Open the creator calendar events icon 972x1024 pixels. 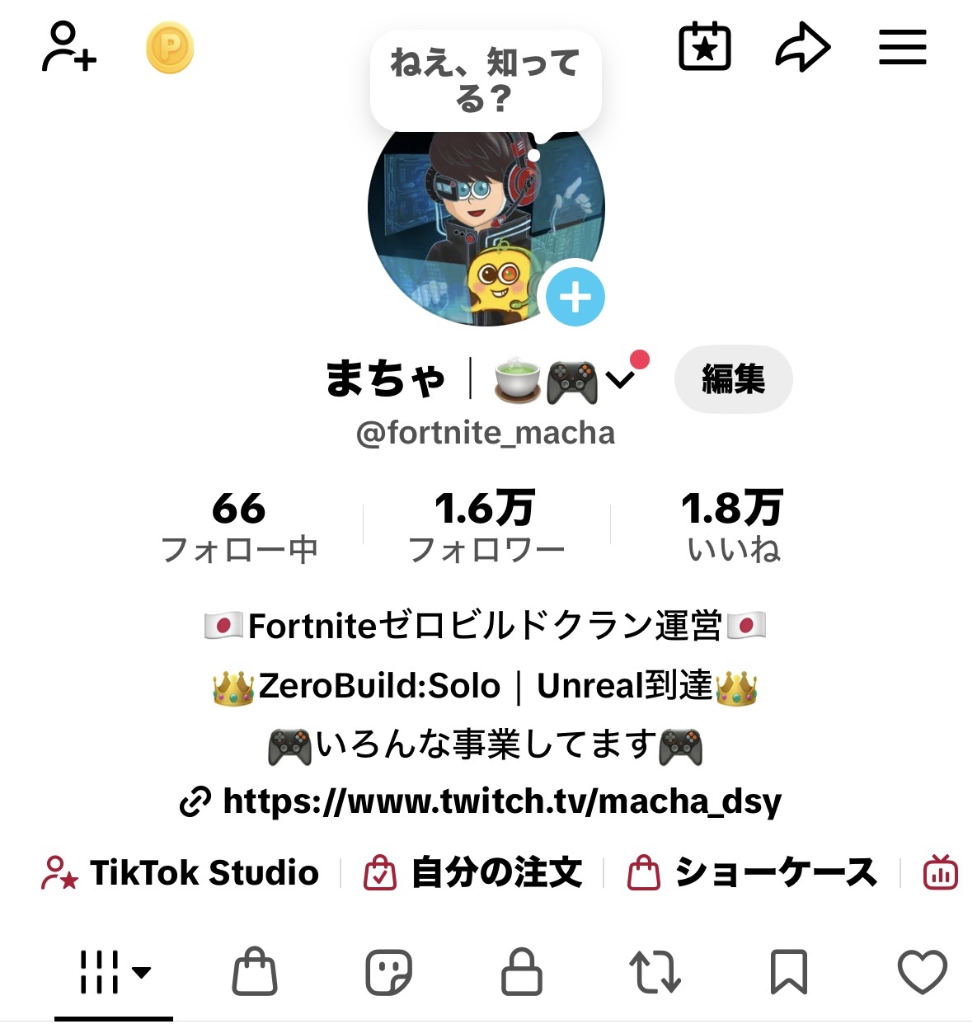[x=705, y=46]
